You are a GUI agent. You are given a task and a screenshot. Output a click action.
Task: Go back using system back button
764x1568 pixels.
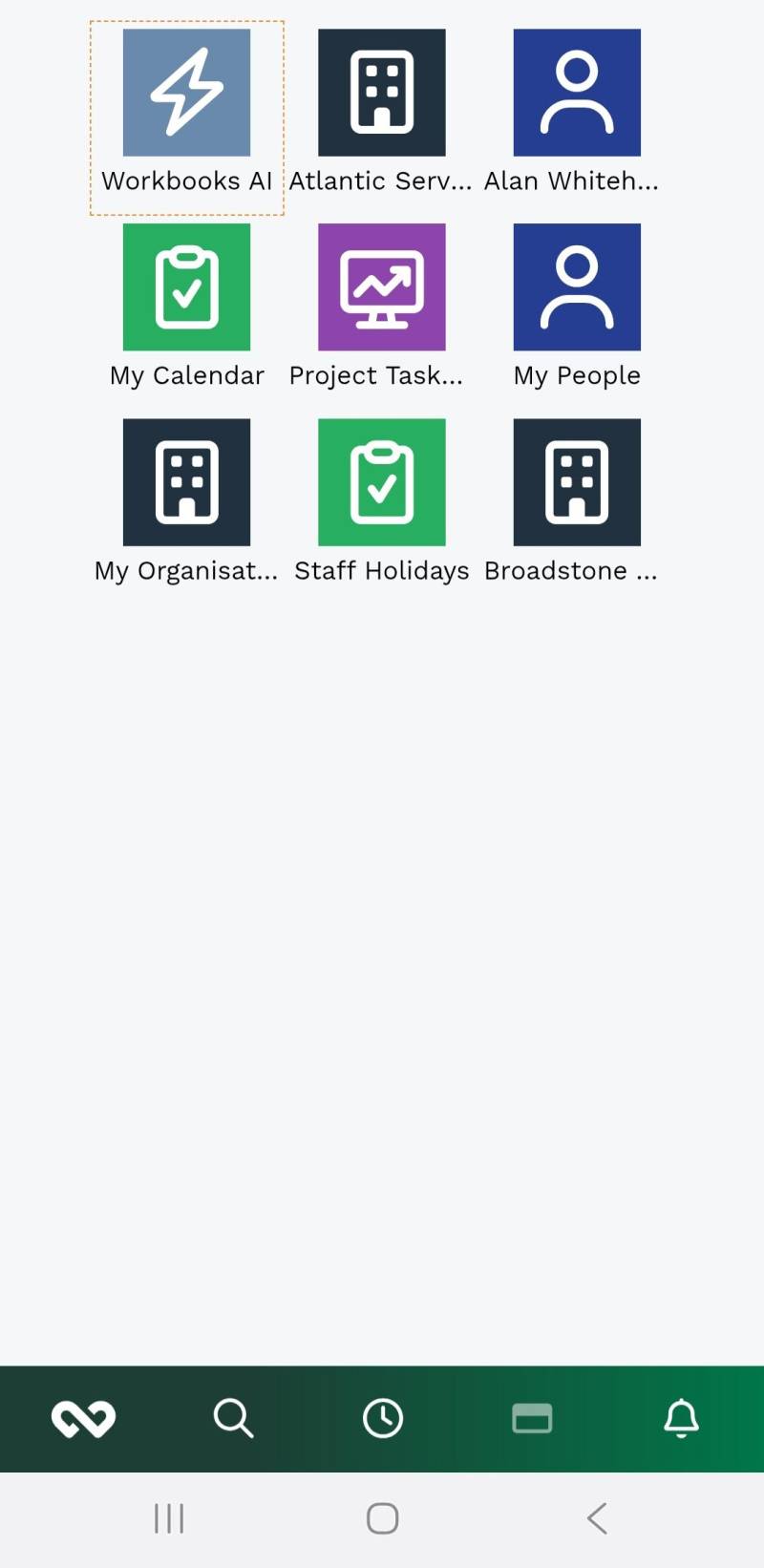[x=598, y=1518]
